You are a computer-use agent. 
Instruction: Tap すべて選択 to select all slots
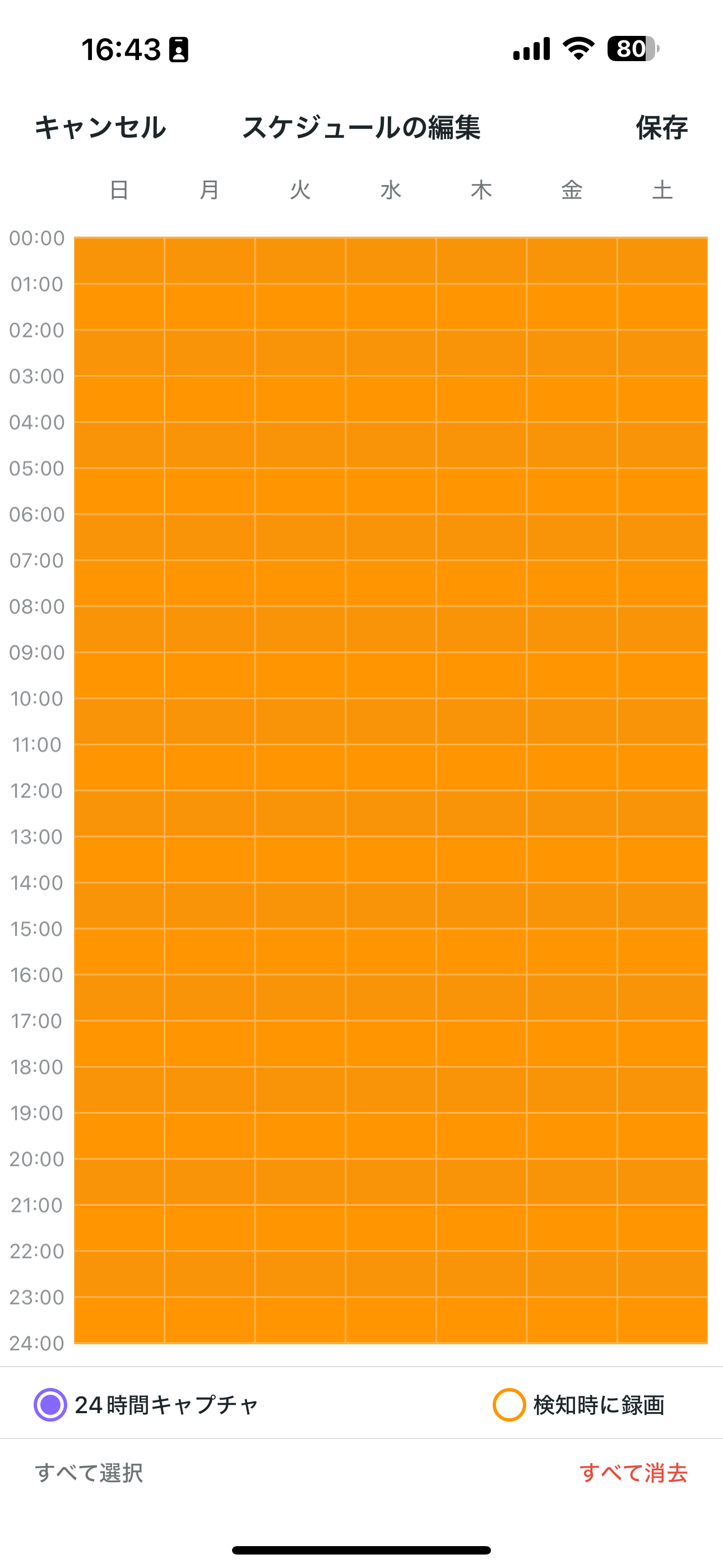tap(89, 1473)
